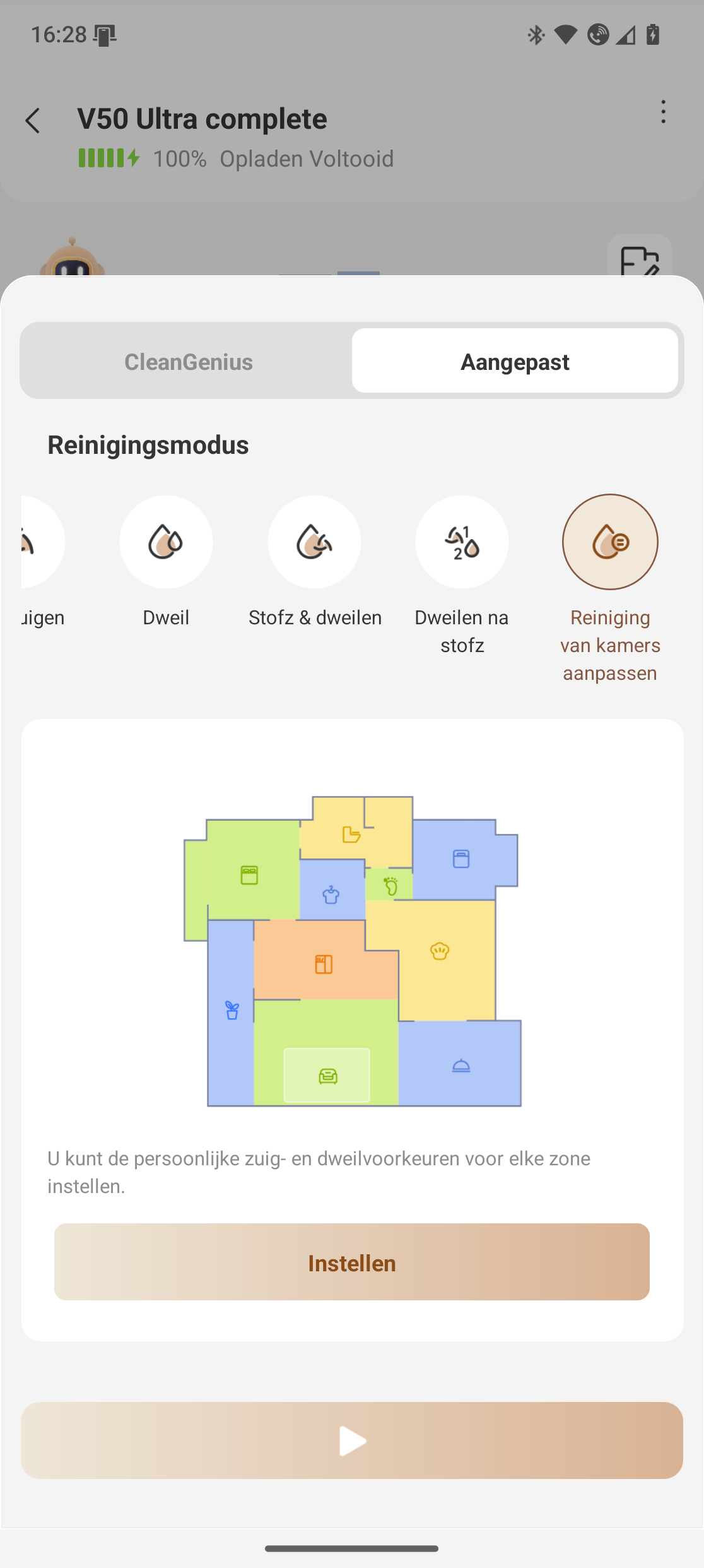This screenshot has height=1568, width=704.
Task: Tap the Instellen button
Action: [x=352, y=1262]
